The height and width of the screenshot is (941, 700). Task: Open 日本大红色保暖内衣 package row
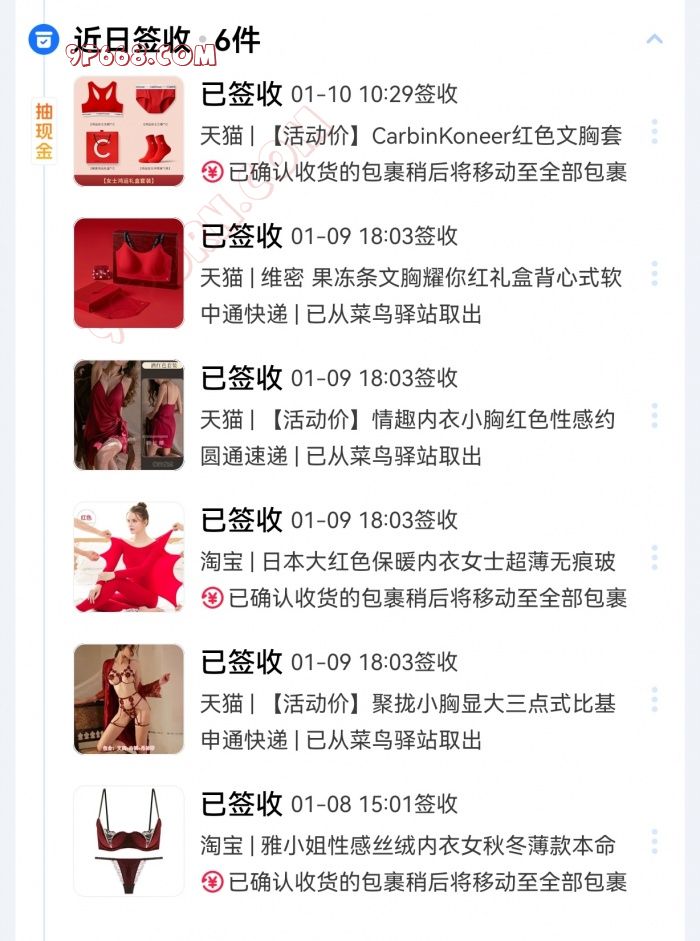coord(410,560)
